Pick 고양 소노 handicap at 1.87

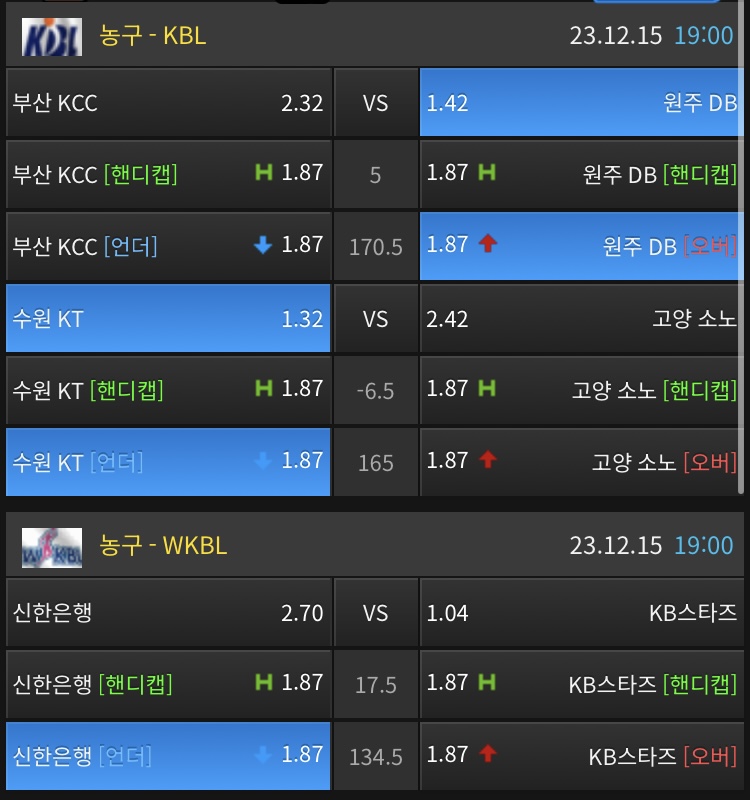pyautogui.click(x=581, y=390)
